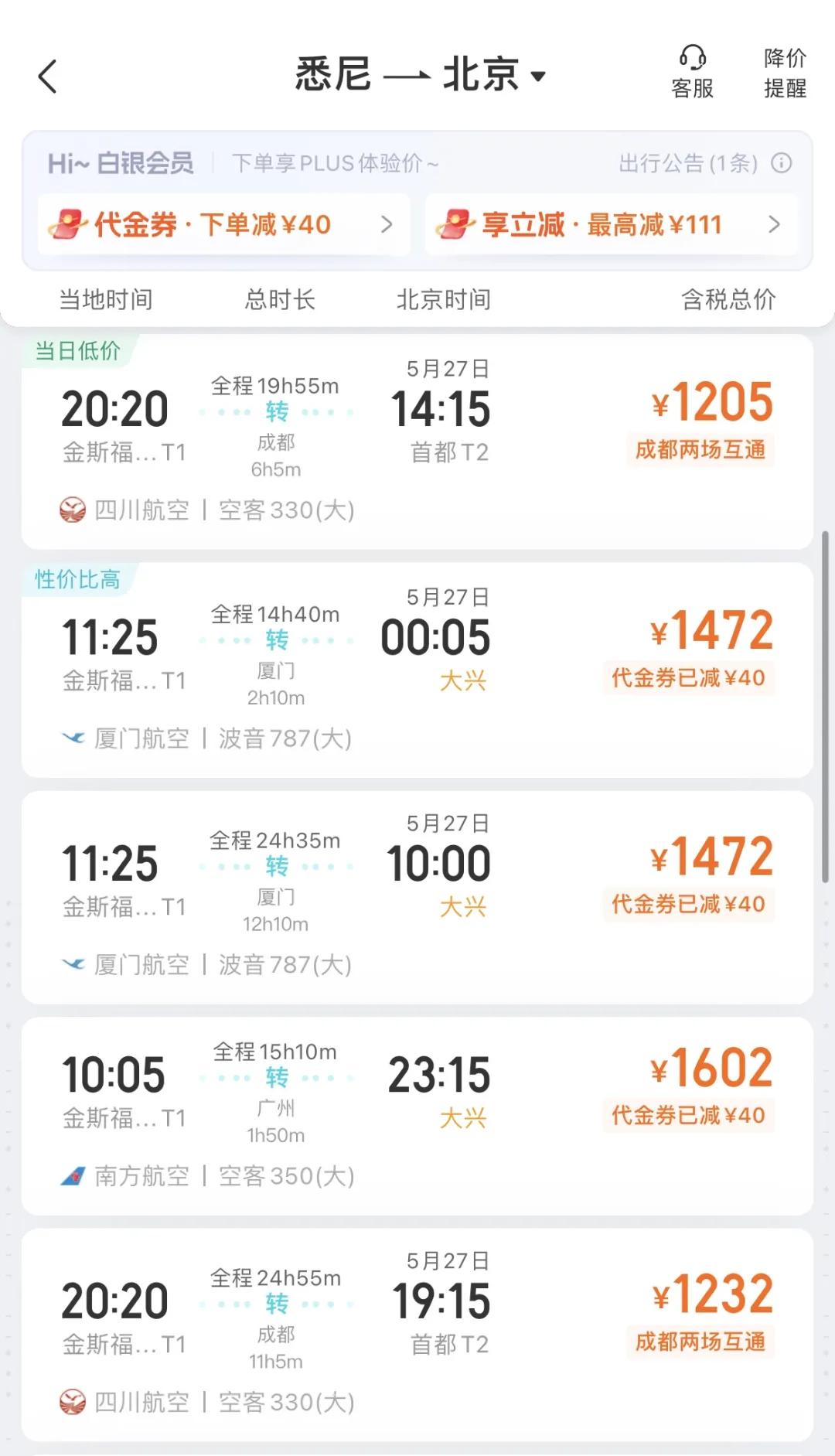Open the 享立减 最高减¥111 discount banner
This screenshot has height=1456, width=835.
coord(611,225)
